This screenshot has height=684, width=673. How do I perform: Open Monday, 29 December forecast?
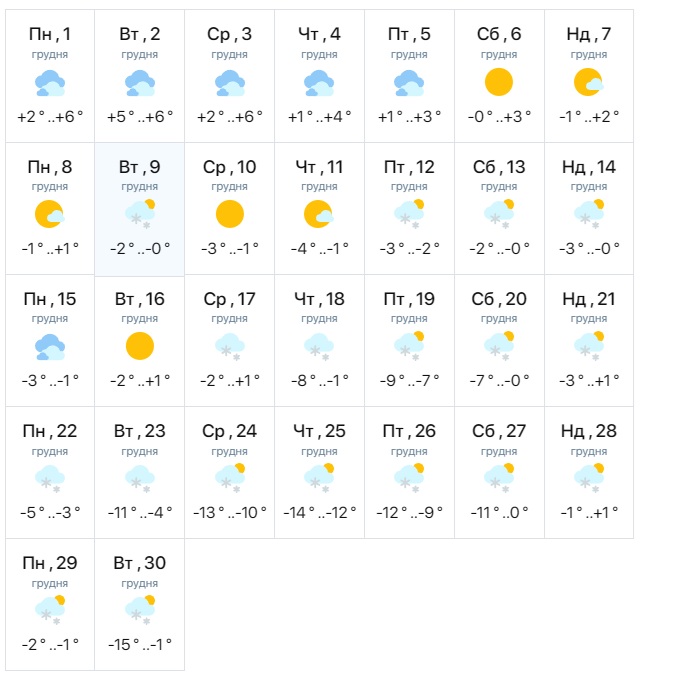[50, 604]
